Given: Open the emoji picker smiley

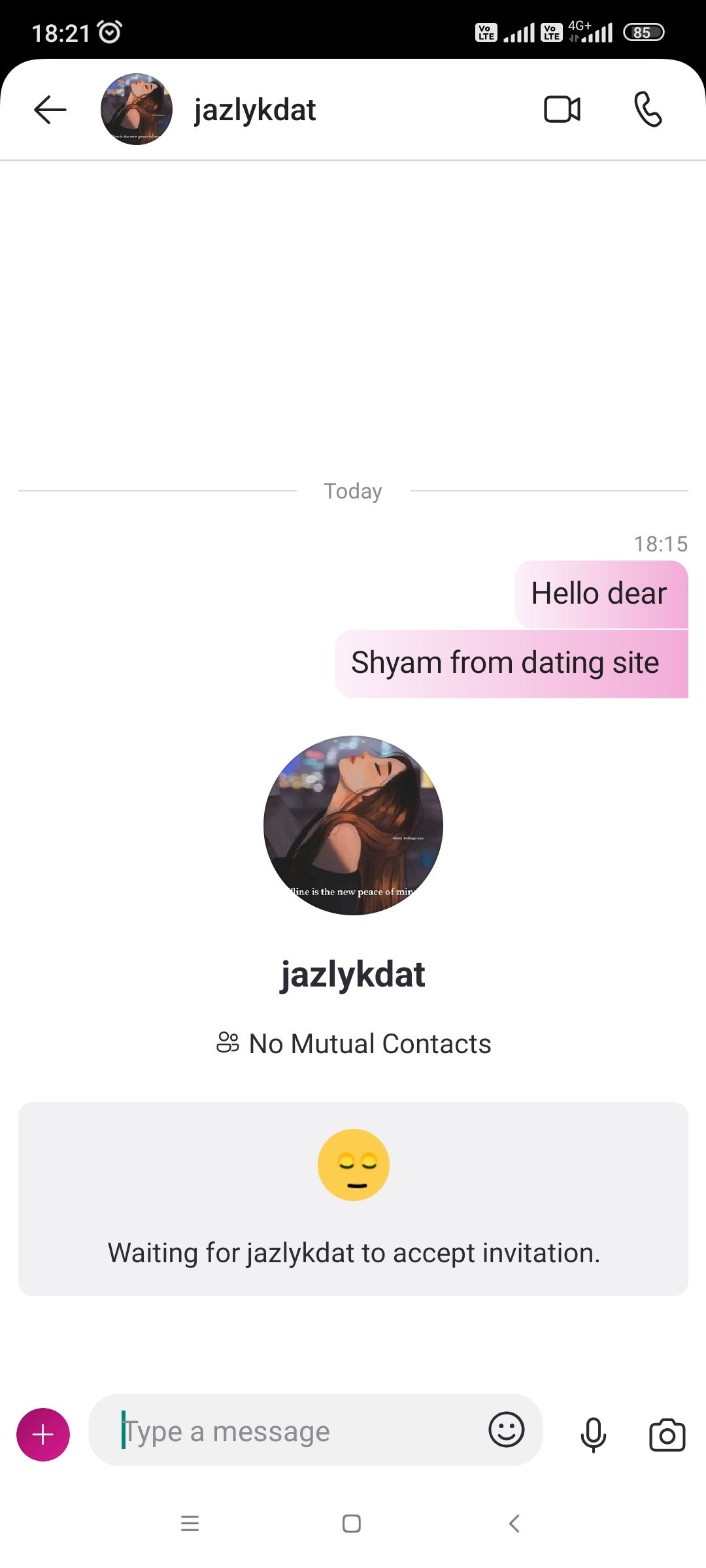Looking at the screenshot, I should 507,1429.
